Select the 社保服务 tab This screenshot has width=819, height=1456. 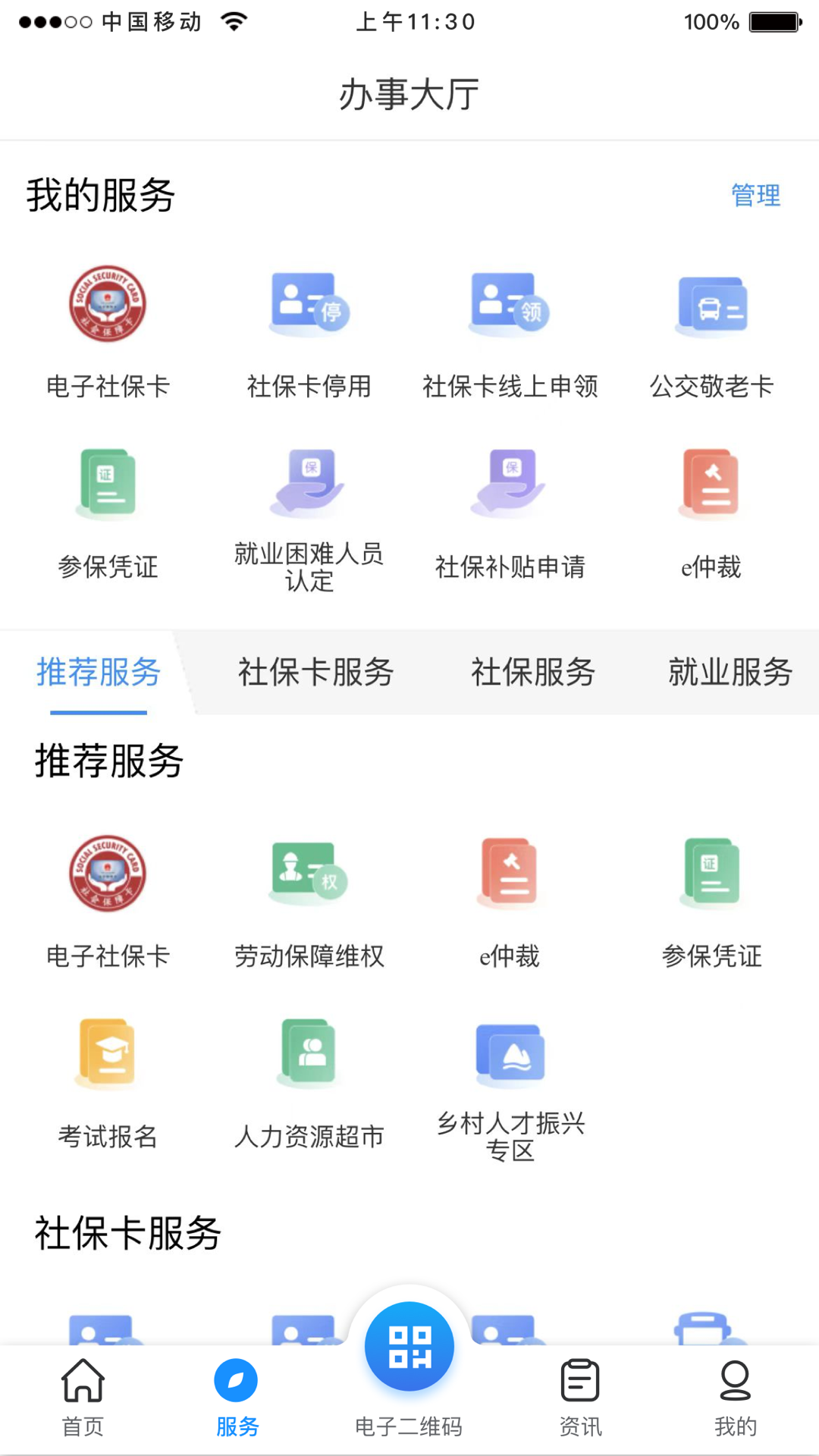point(532,672)
